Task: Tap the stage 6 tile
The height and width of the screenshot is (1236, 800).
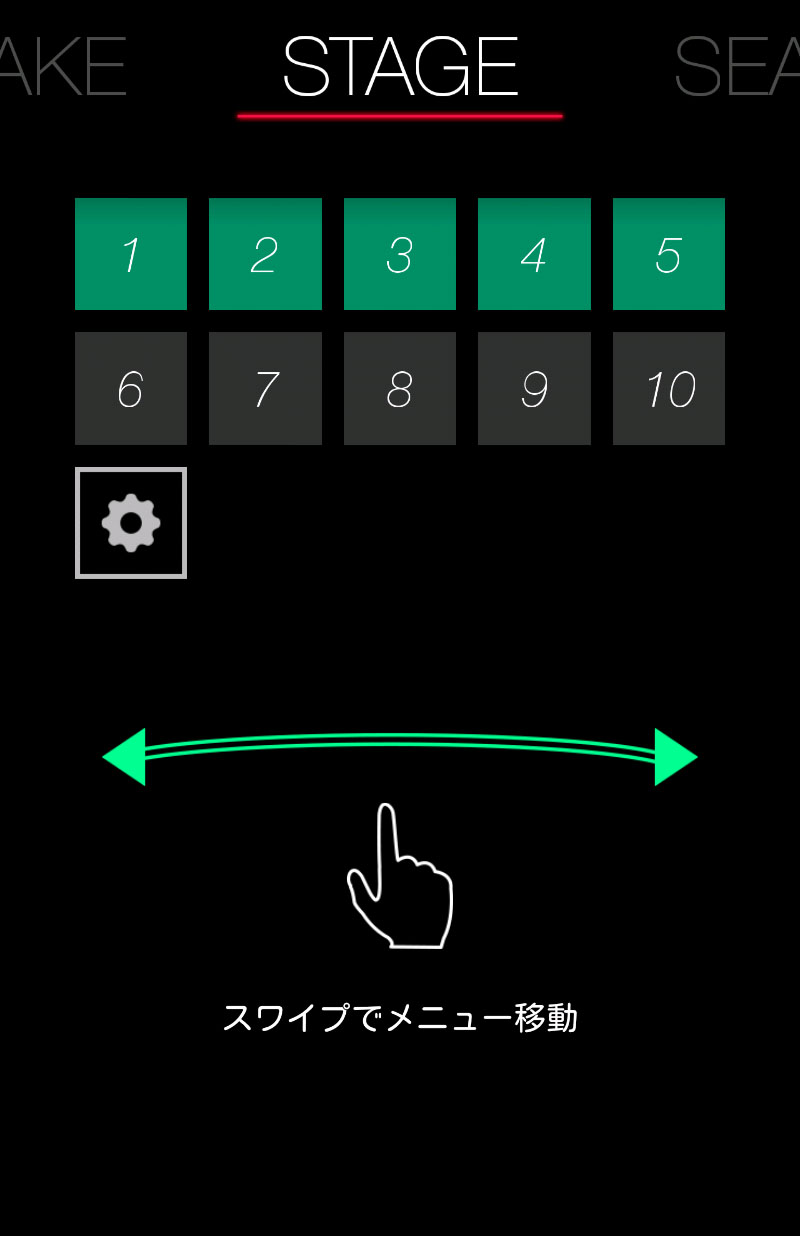Action: (131, 388)
